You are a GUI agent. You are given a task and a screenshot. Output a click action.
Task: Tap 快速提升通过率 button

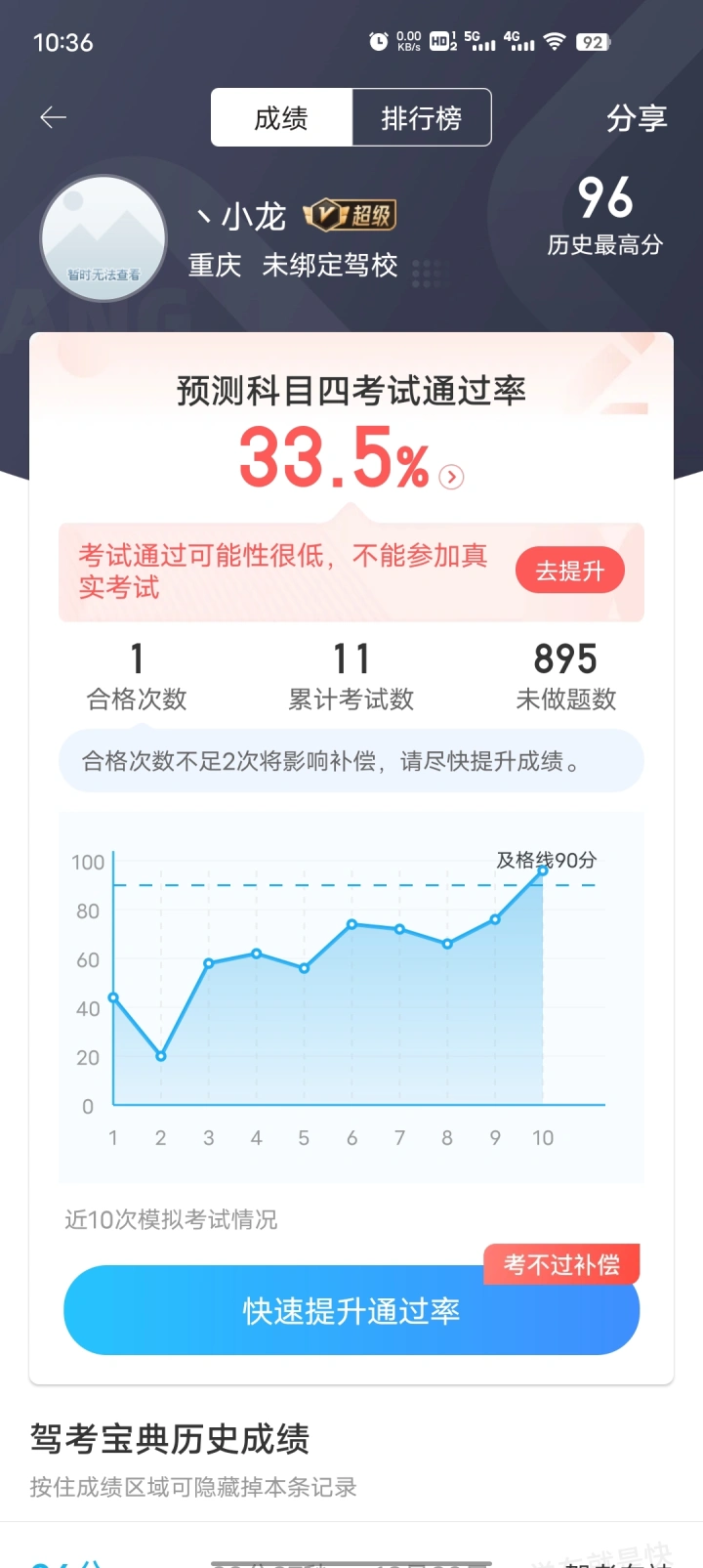coord(351,1310)
